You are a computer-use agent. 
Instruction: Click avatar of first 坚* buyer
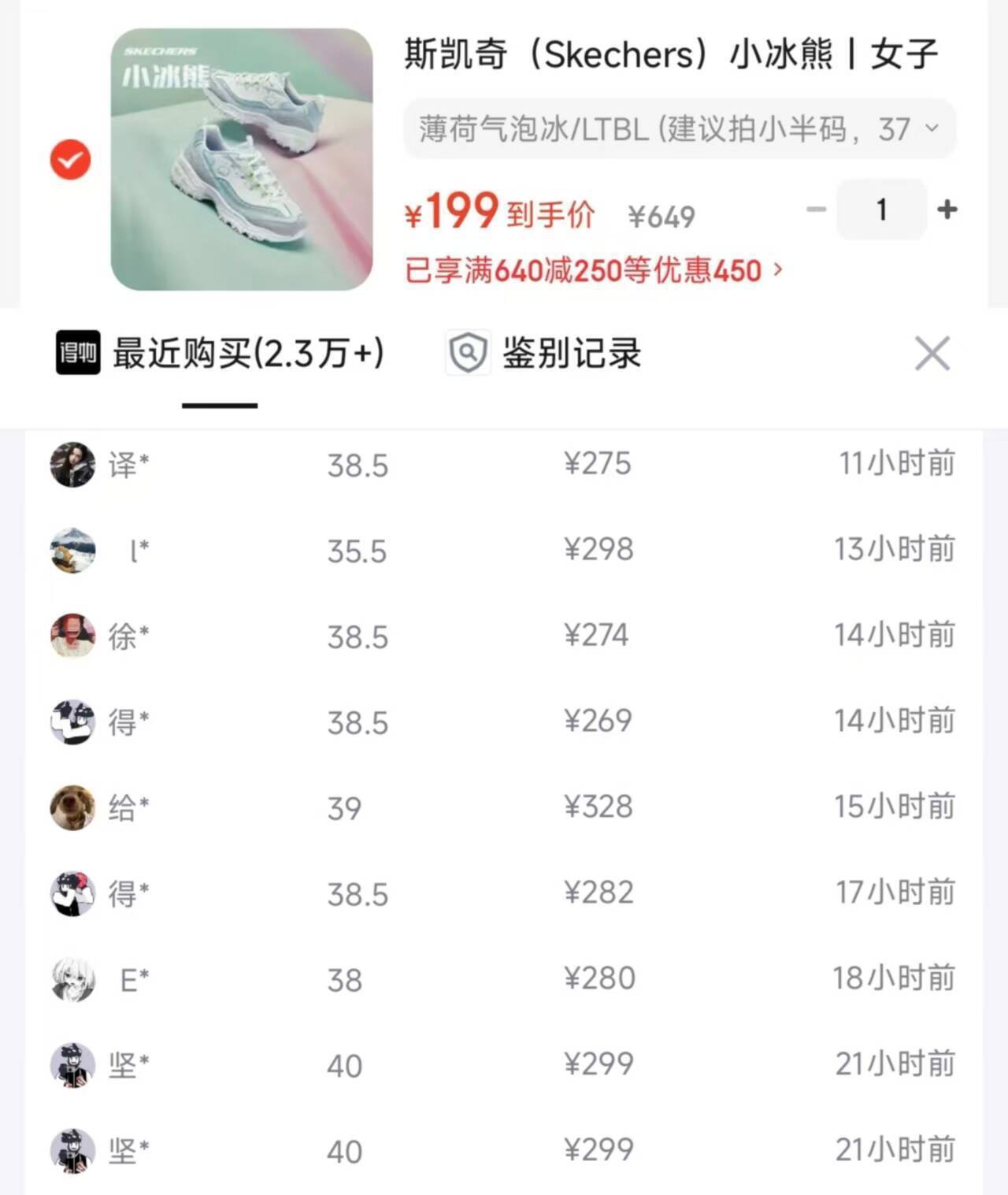point(71,1065)
